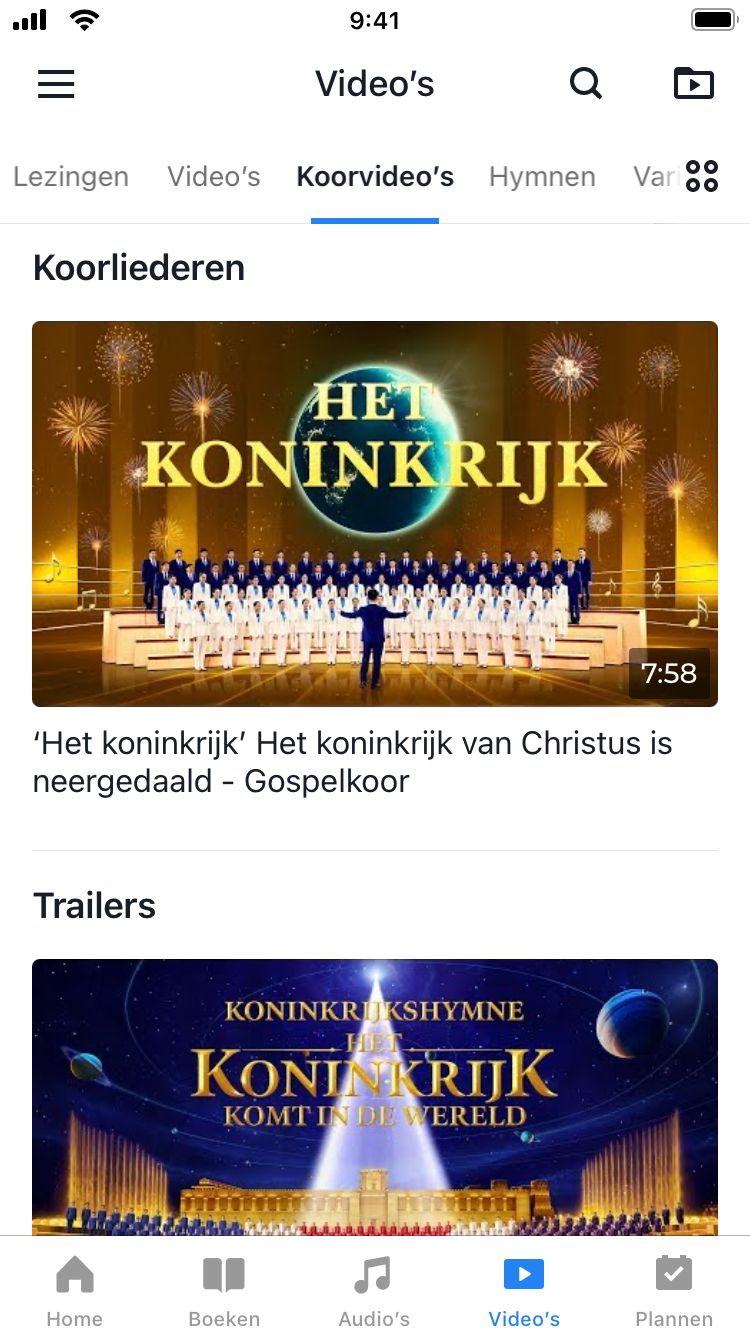Open video search
Screen dimensions: 750x1334
(586, 84)
